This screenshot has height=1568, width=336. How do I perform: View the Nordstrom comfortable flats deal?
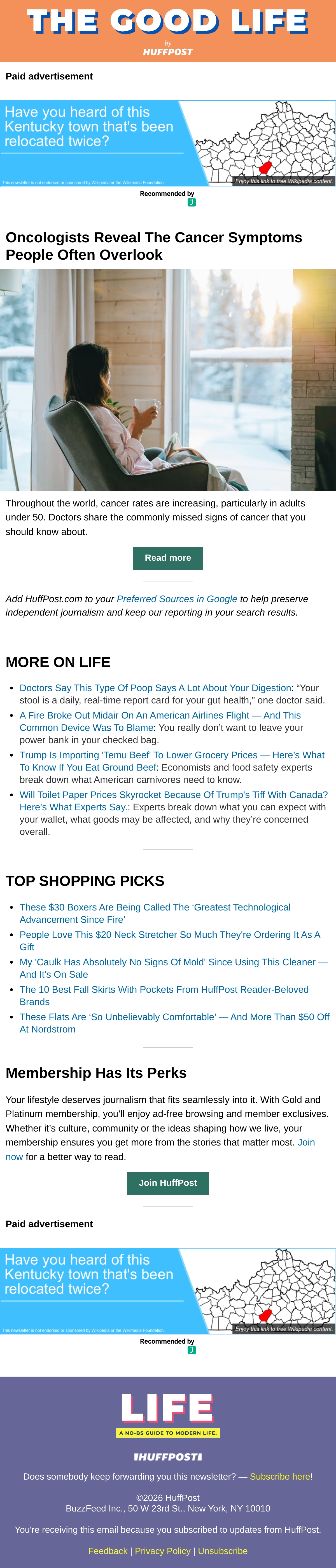(174, 1023)
